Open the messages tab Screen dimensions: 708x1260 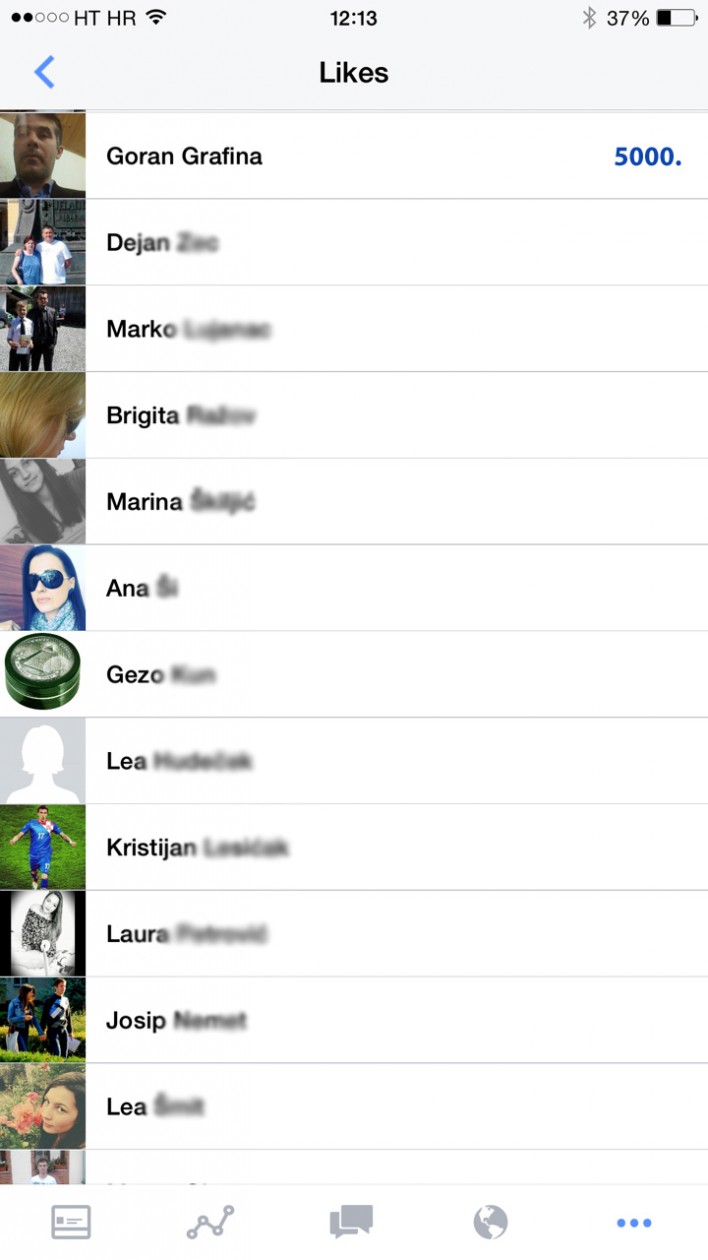[x=352, y=1222]
